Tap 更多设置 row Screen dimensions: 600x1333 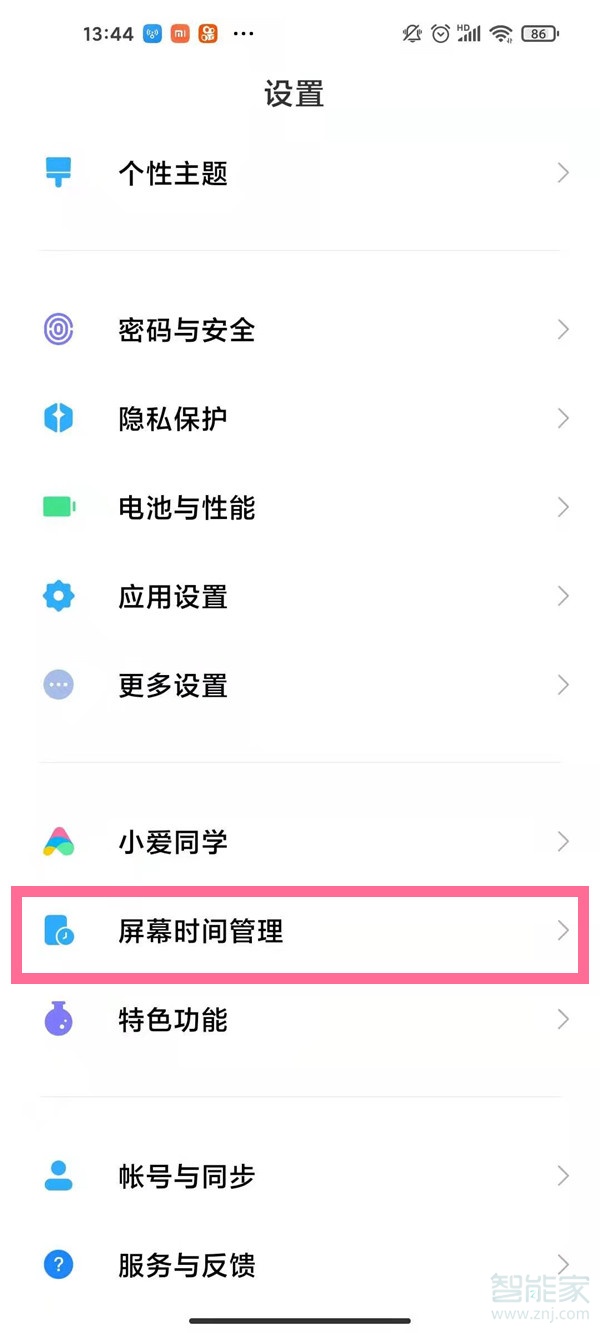300,686
